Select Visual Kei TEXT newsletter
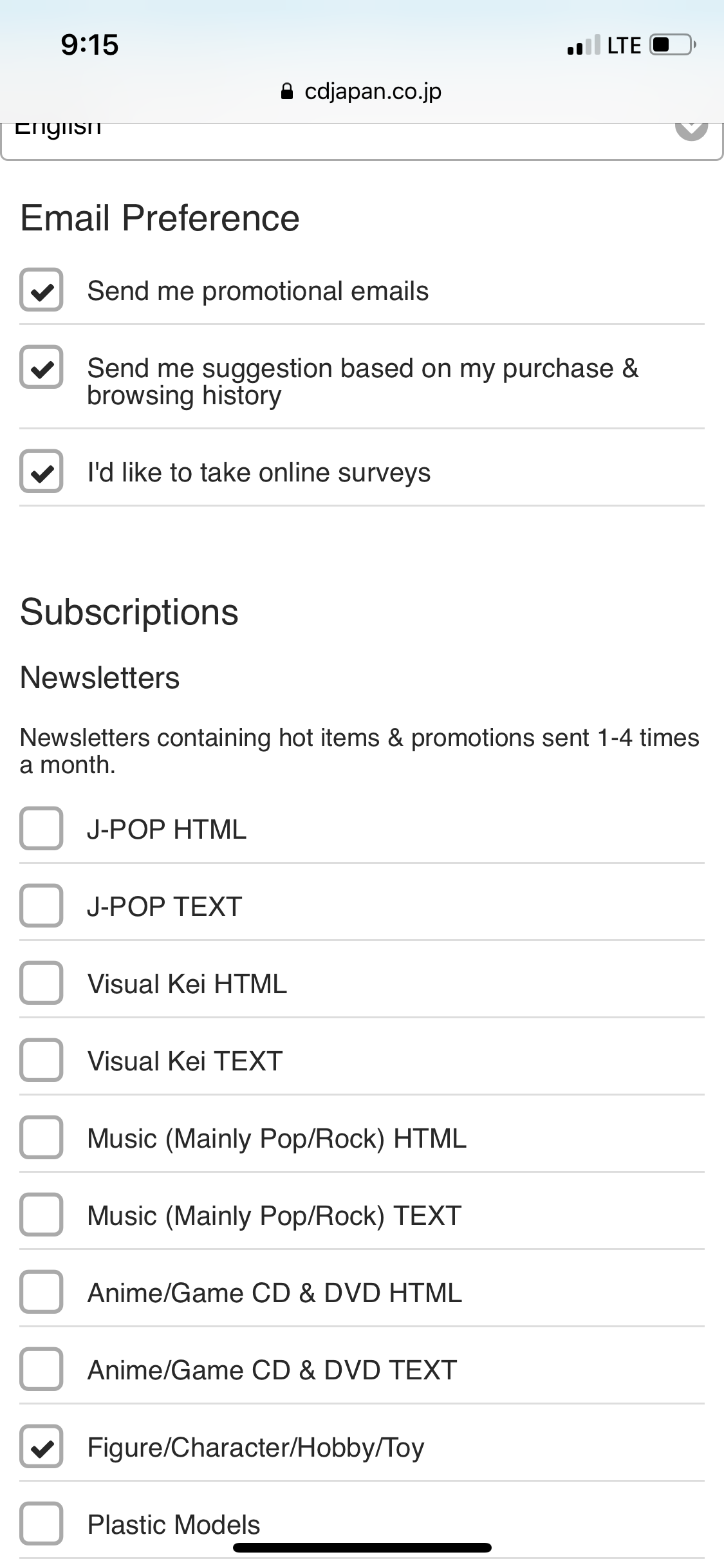 pyautogui.click(x=41, y=1060)
